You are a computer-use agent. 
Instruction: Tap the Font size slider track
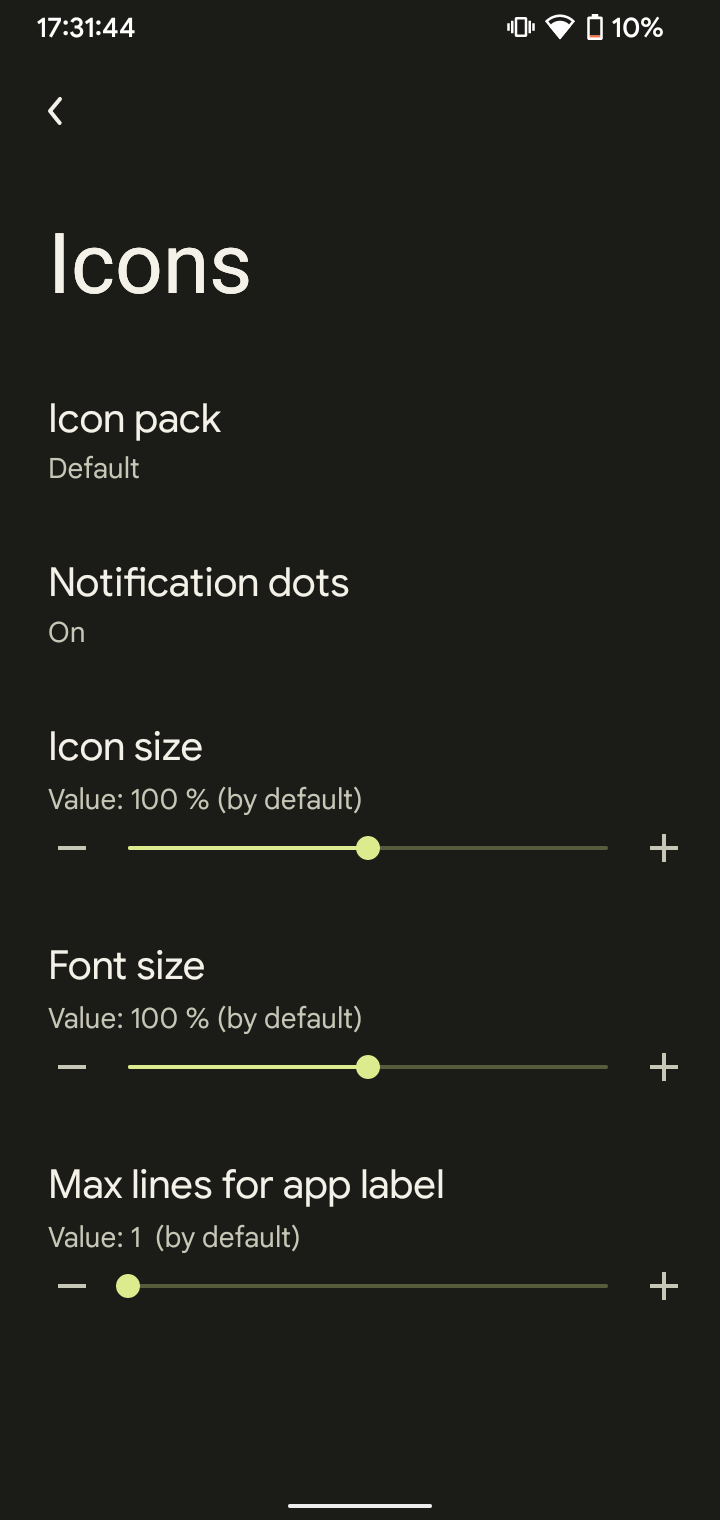point(480,1067)
